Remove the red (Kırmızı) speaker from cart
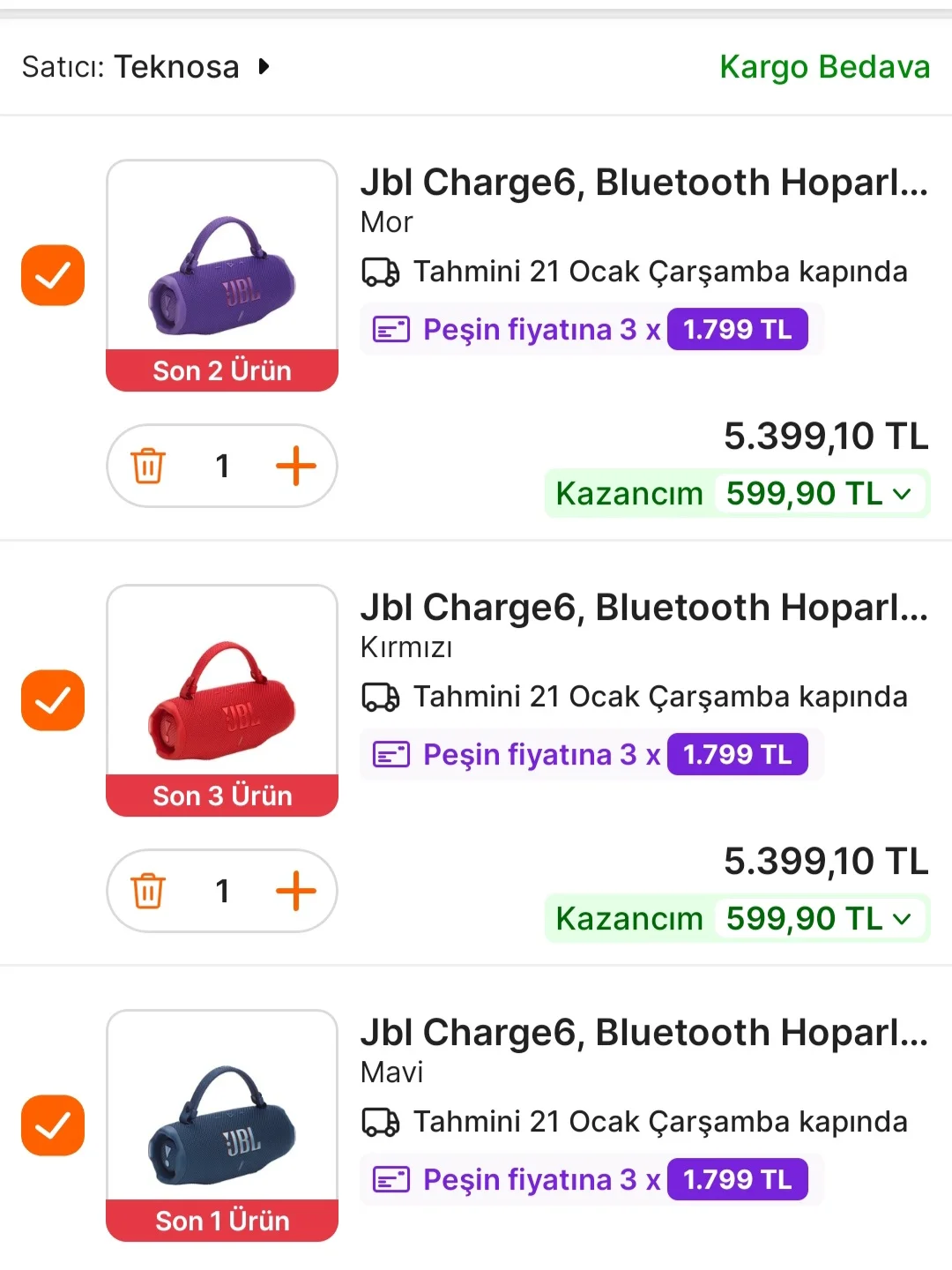 [x=148, y=891]
